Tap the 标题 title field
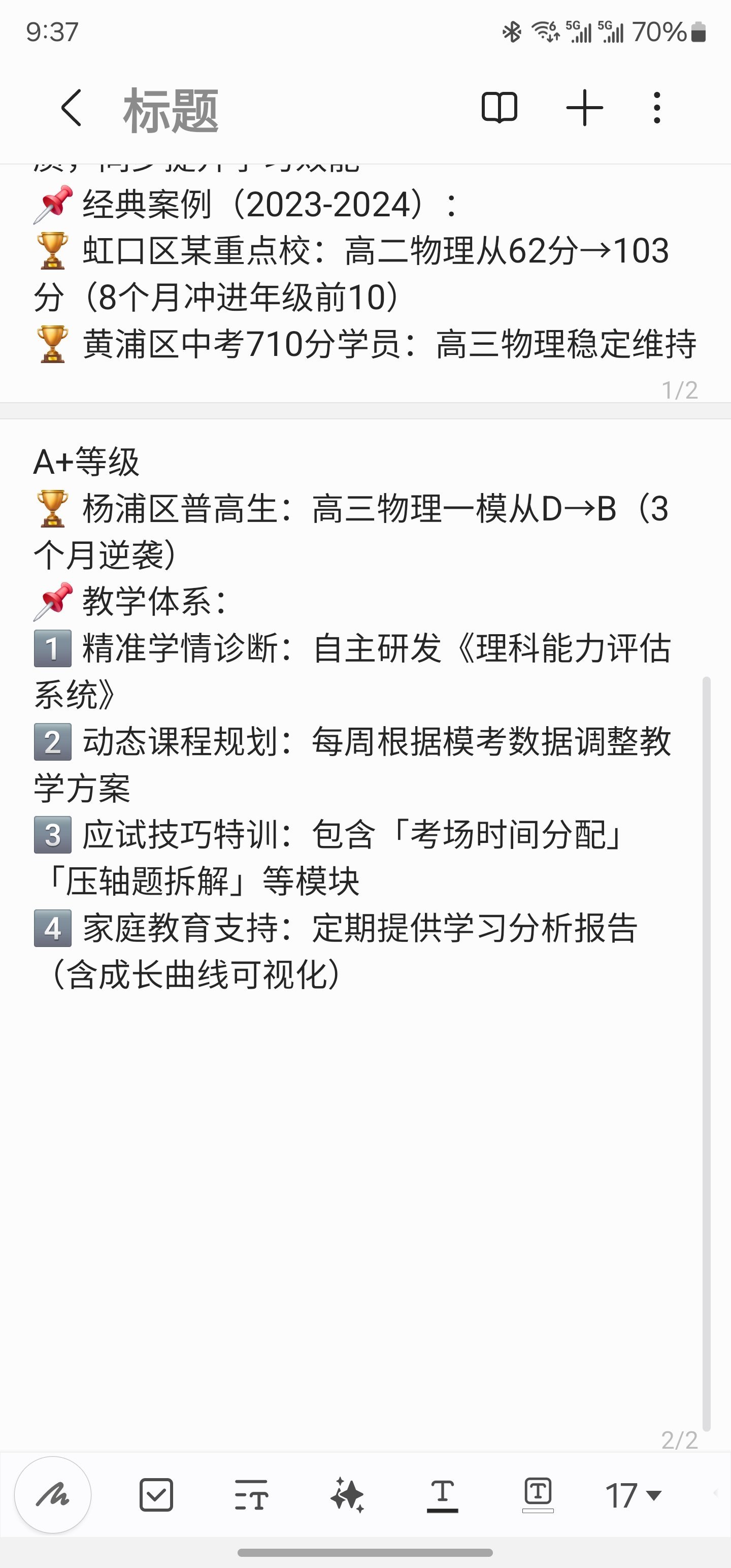Screen dimensions: 731x1568 pos(171,110)
